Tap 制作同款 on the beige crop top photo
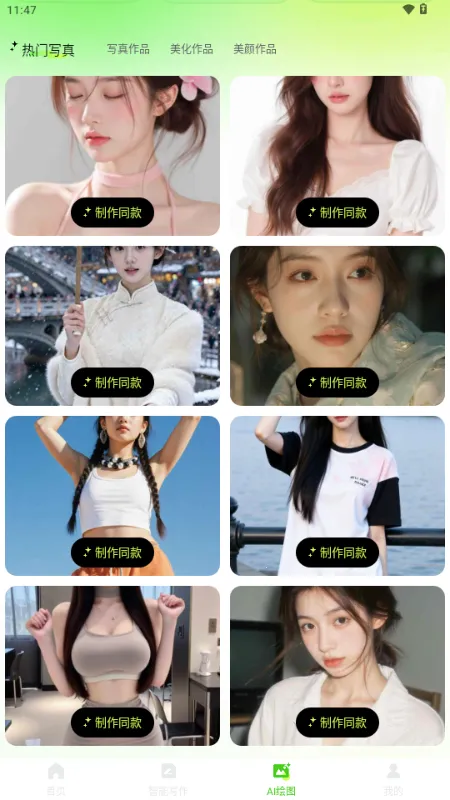 point(112,722)
